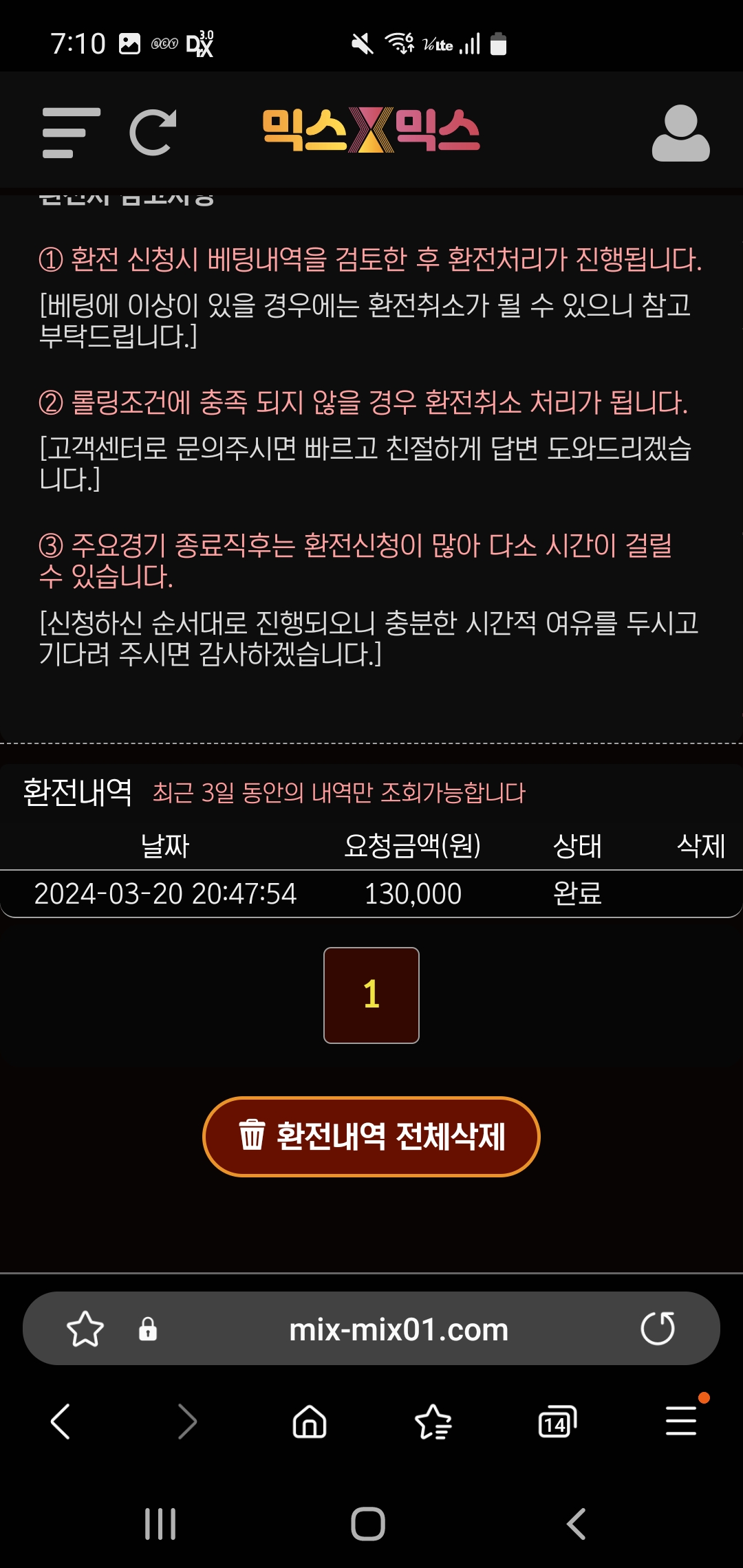The width and height of the screenshot is (743, 1568).
Task: Tap the mix-mix01.com address bar
Action: pyautogui.click(x=398, y=1329)
